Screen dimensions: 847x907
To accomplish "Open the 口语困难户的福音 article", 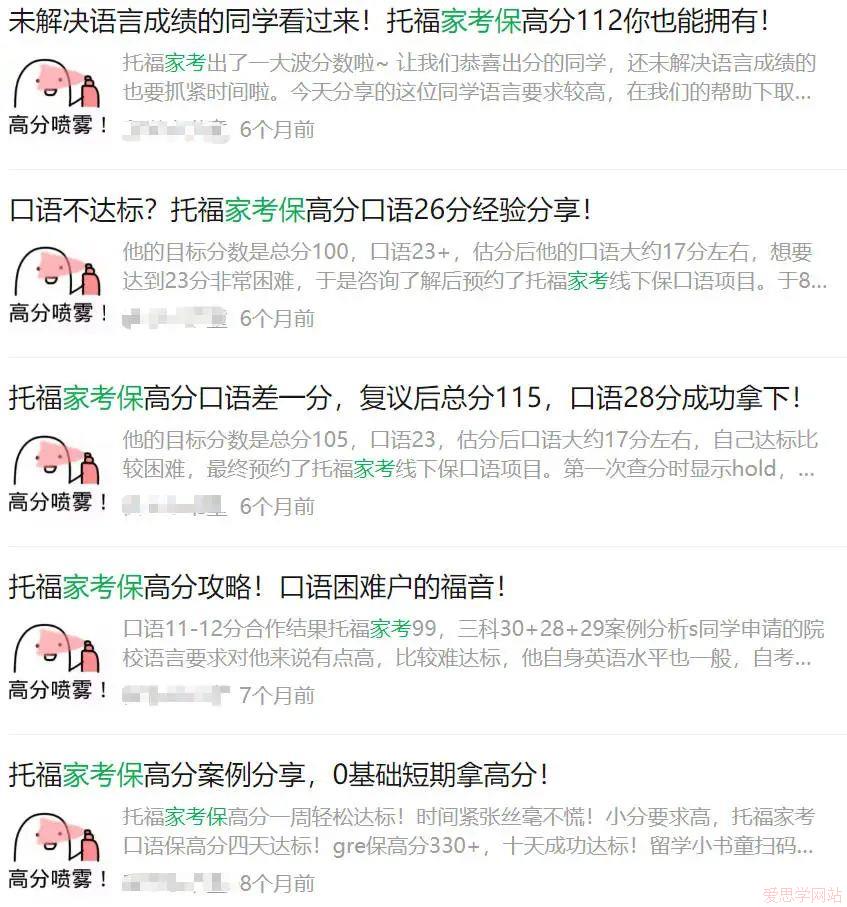I will [x=257, y=586].
